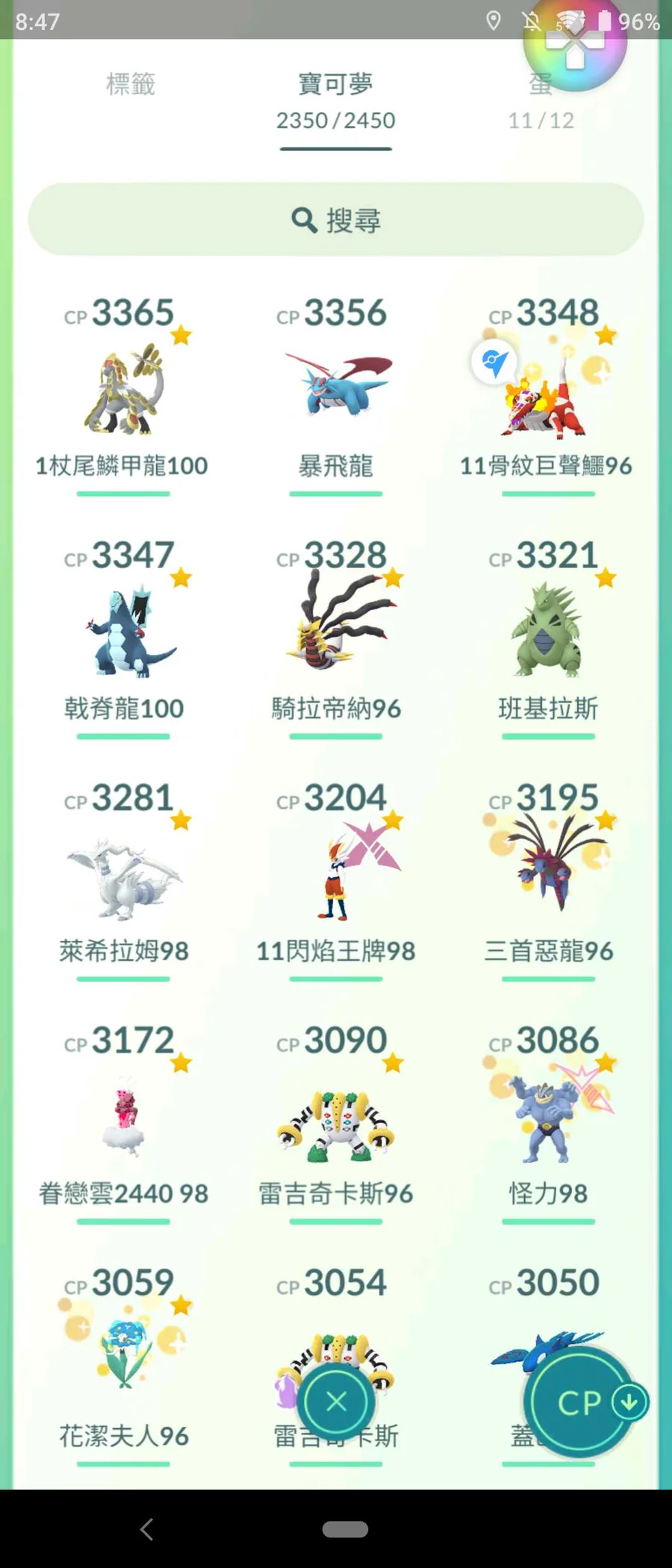Screen dimensions: 672x1568
Task: Open the 搜尋 search field
Action: 336,220
